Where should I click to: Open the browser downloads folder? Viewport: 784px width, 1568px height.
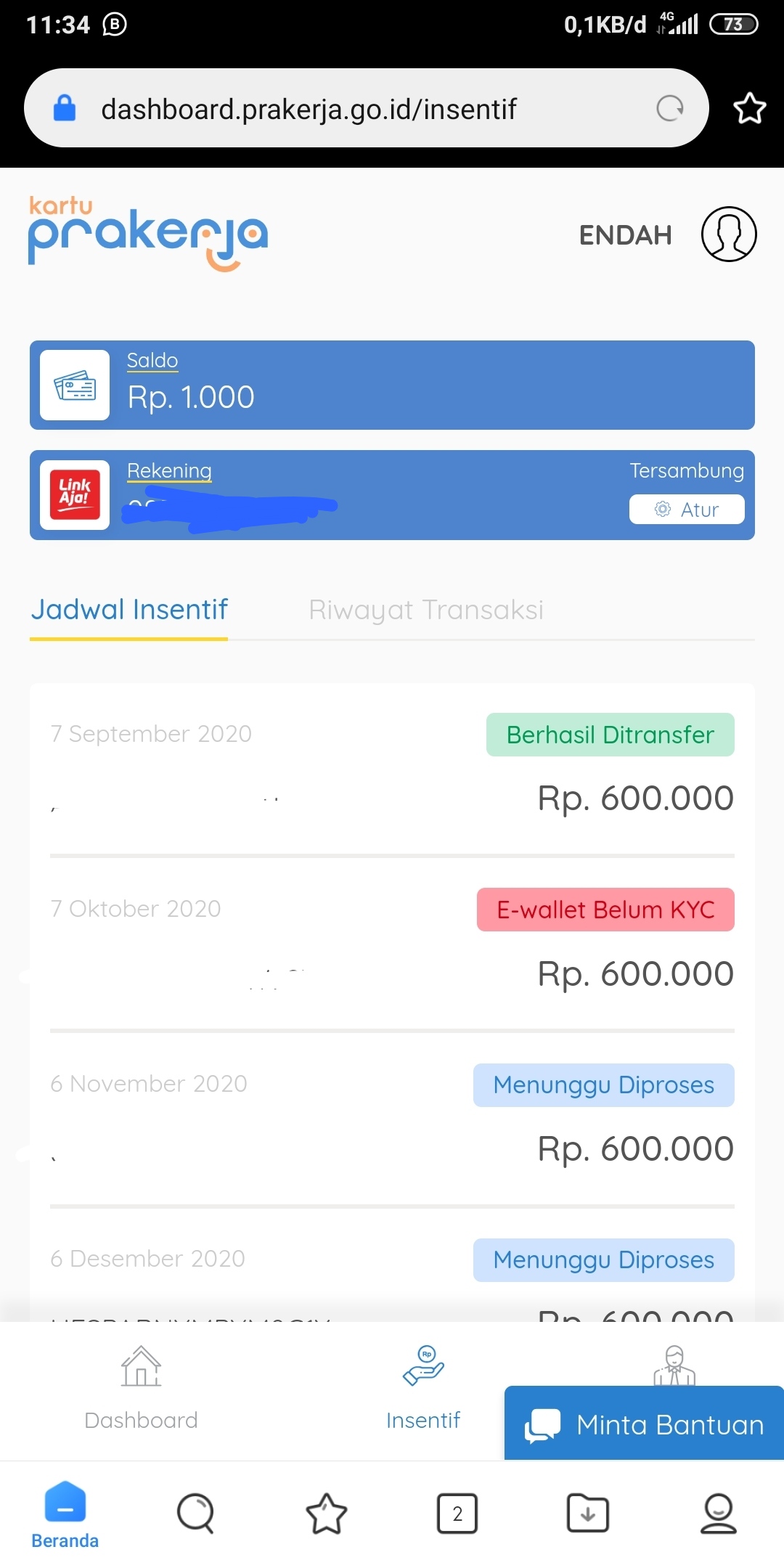588,1514
